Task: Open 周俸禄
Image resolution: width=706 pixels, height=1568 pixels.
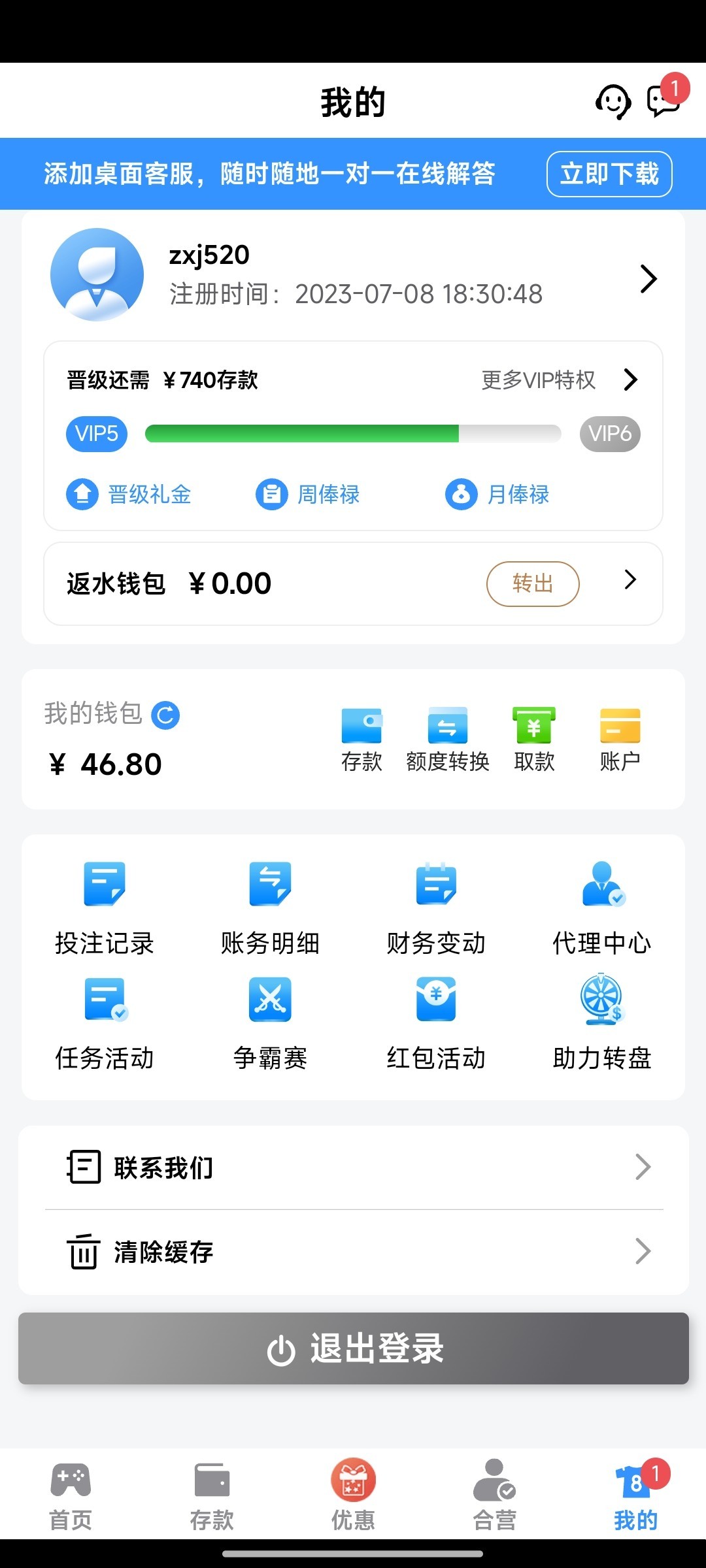Action: click(x=308, y=495)
